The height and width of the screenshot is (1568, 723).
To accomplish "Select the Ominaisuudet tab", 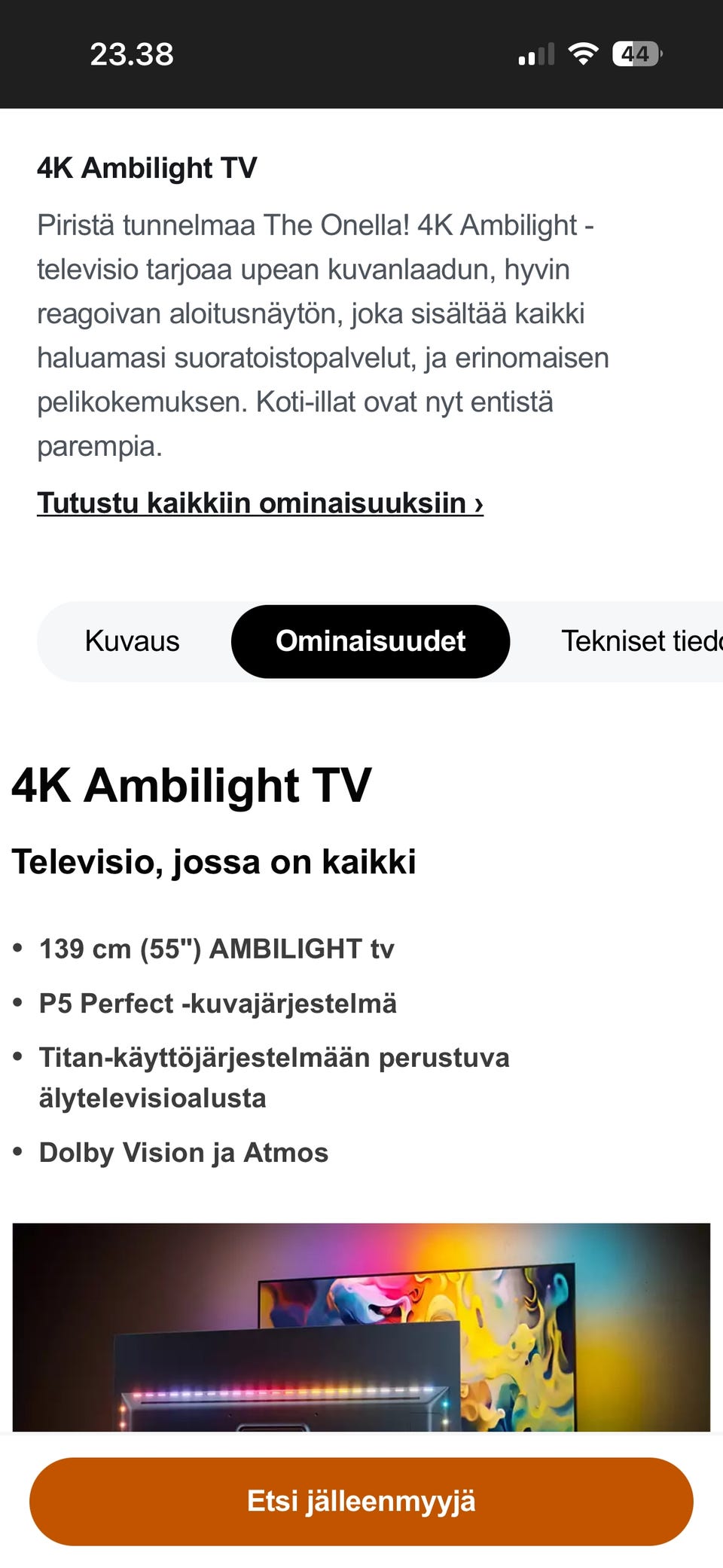I will [x=370, y=641].
